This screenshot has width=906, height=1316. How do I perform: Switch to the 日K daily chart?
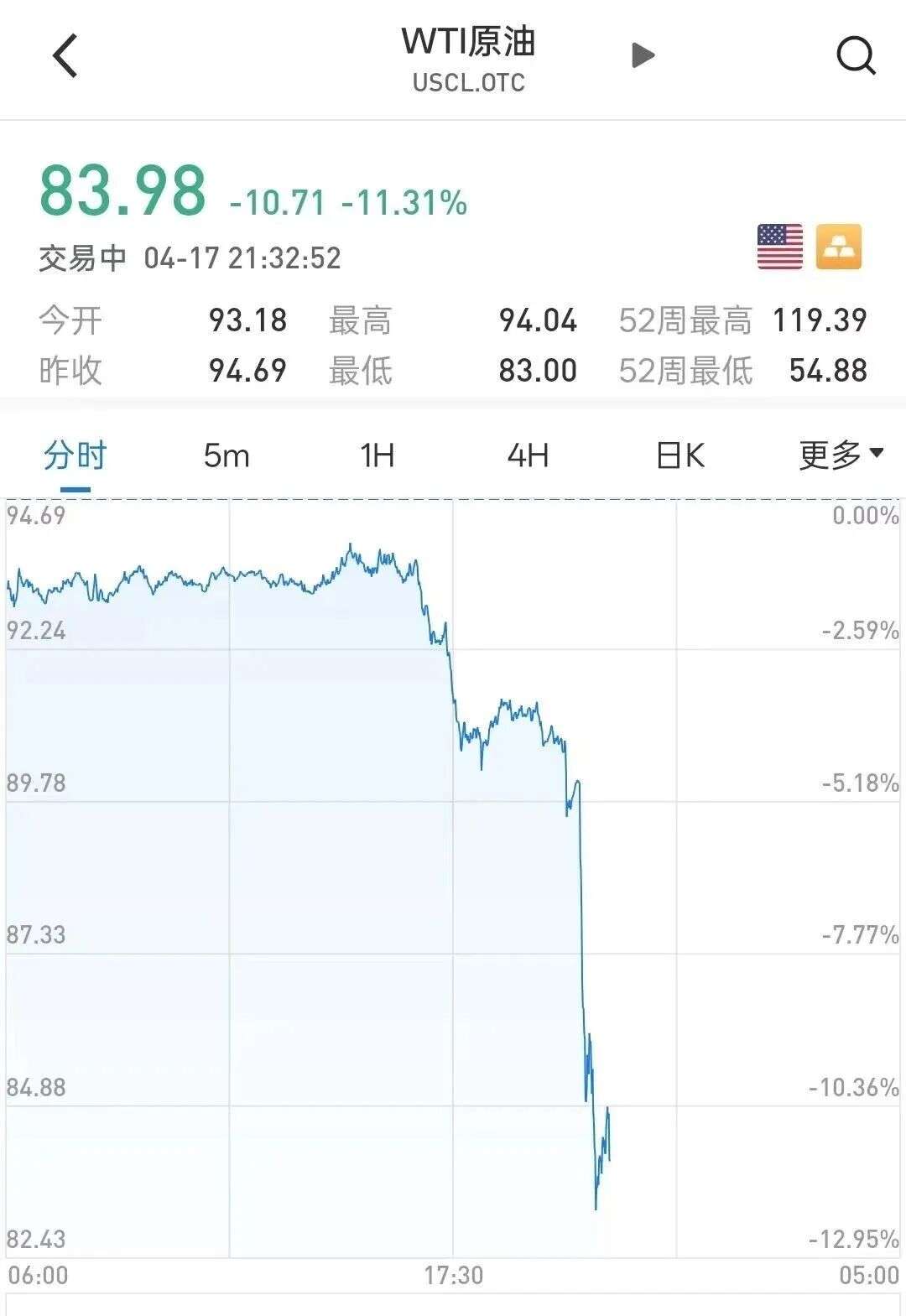click(679, 455)
